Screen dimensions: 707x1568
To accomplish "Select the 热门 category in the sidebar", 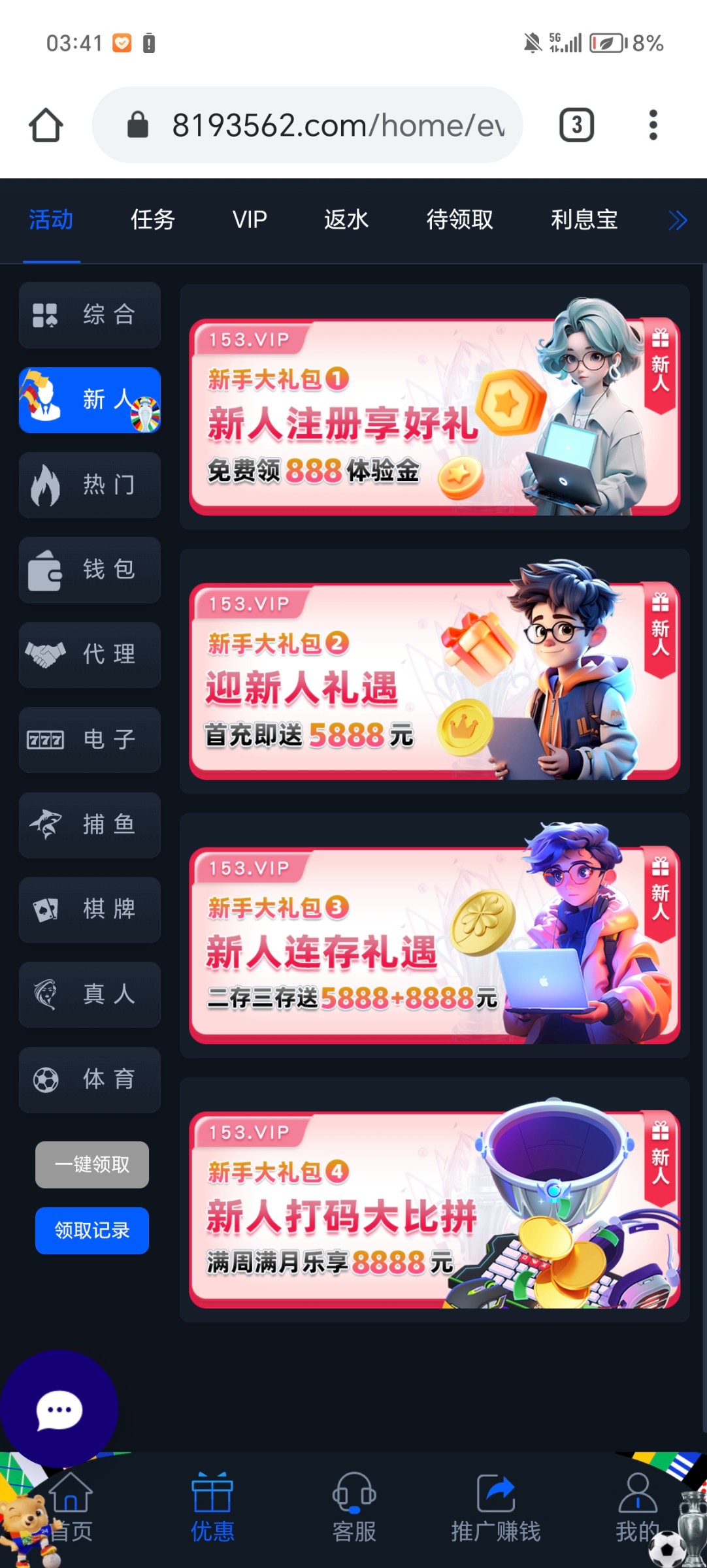I will click(90, 485).
